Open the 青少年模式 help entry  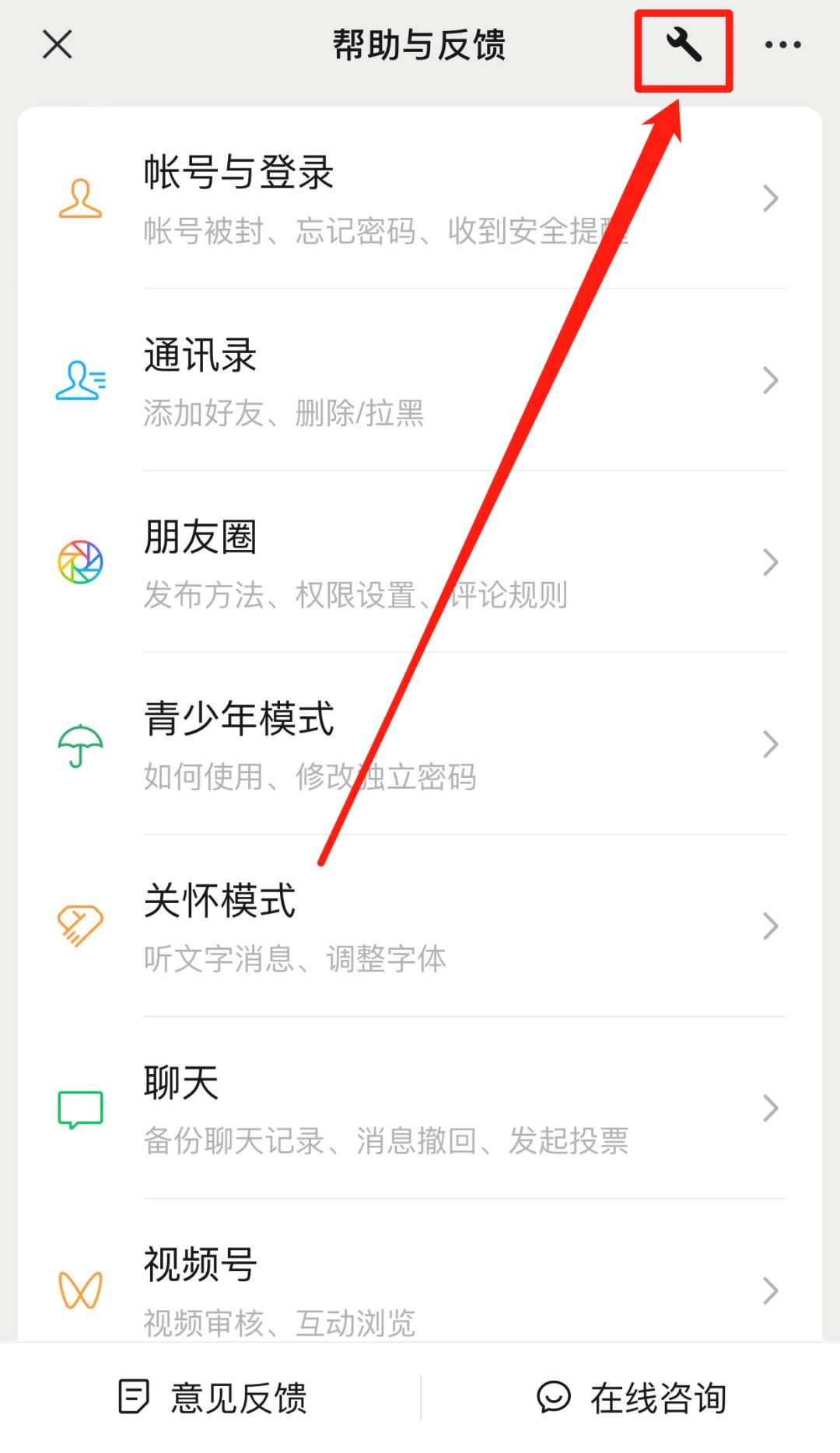click(x=420, y=744)
